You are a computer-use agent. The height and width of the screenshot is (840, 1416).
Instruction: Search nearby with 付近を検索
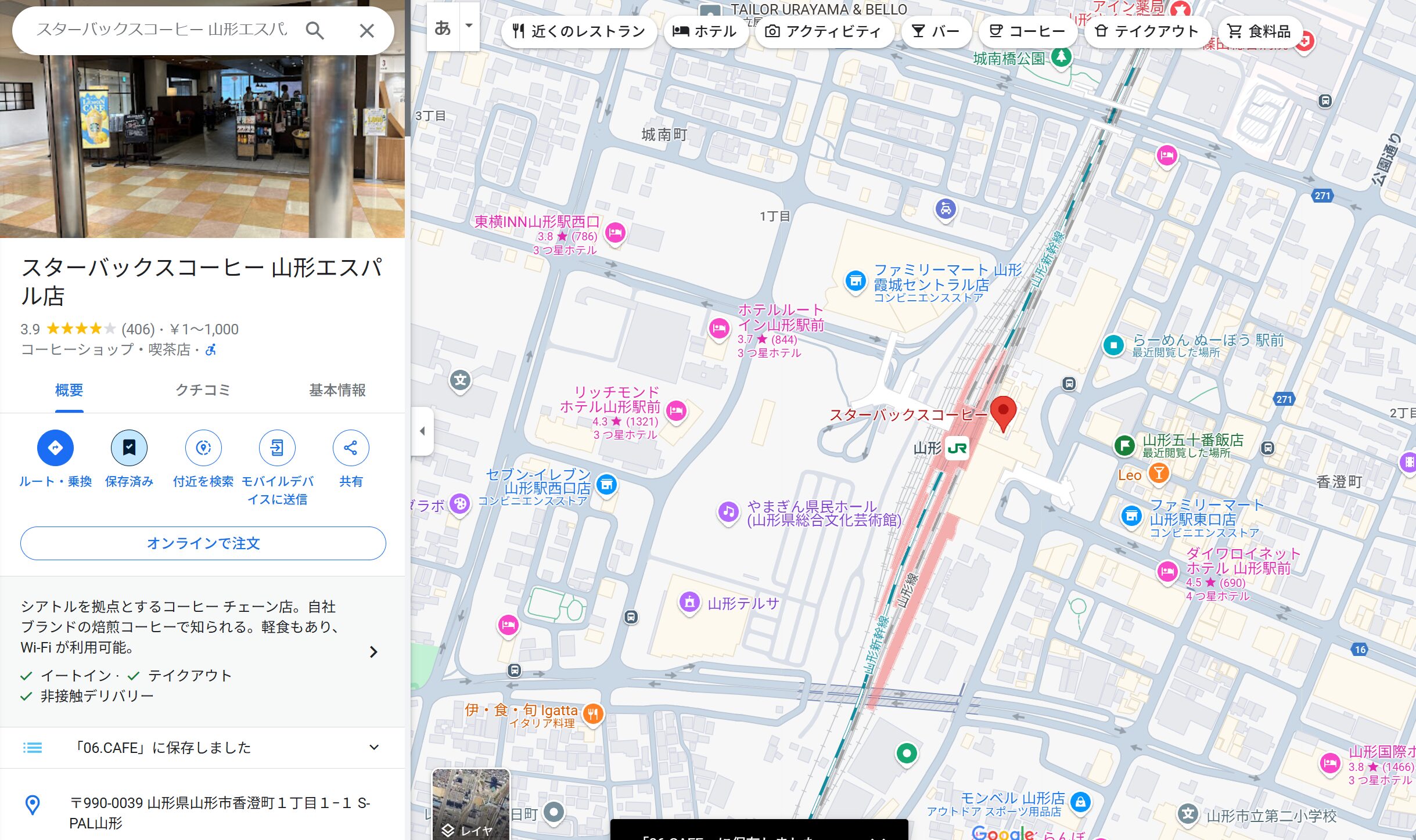[203, 448]
